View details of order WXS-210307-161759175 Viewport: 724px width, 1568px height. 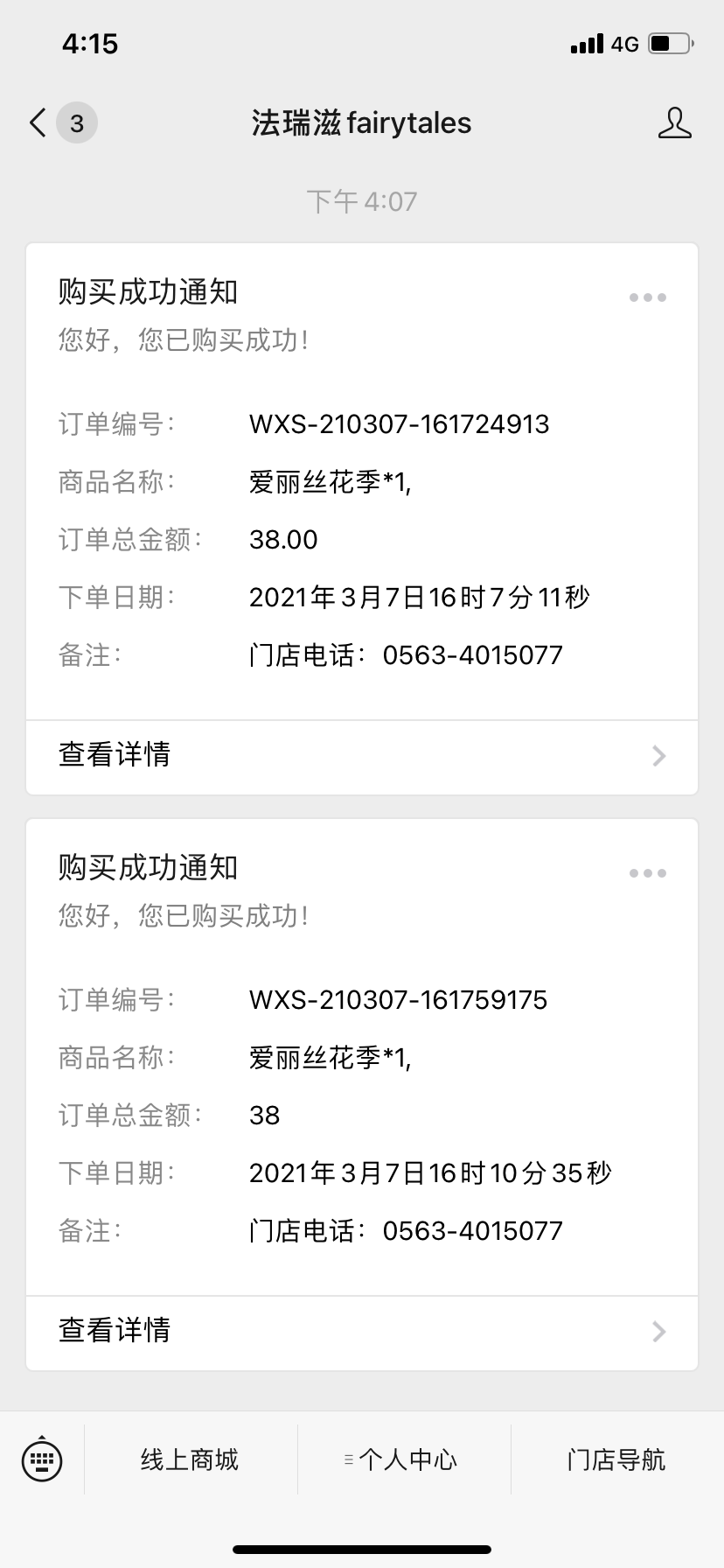(x=362, y=1333)
